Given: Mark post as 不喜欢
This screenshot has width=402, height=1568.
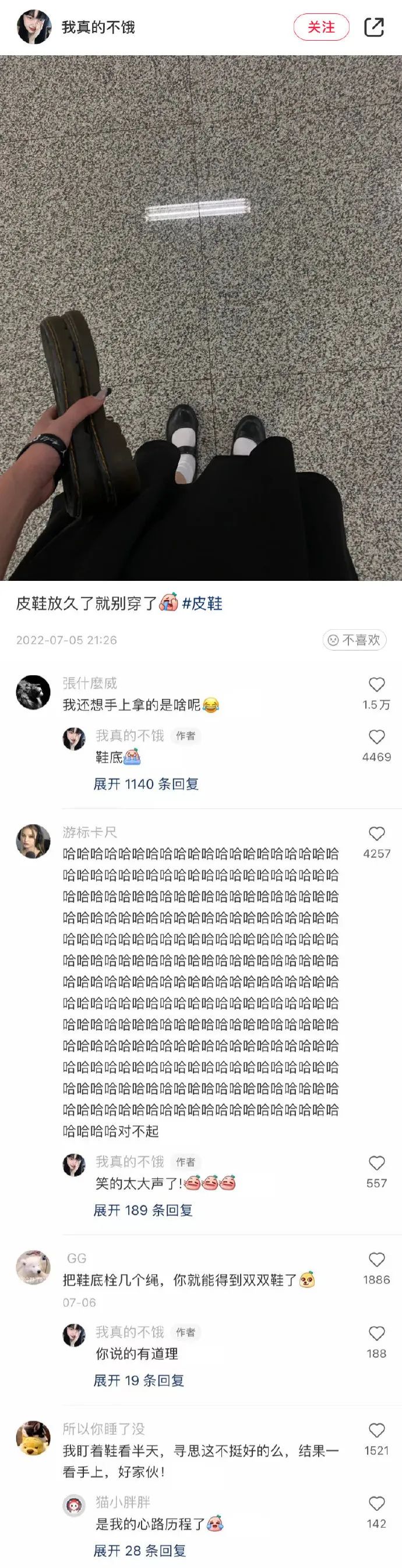Looking at the screenshot, I should tap(354, 640).
